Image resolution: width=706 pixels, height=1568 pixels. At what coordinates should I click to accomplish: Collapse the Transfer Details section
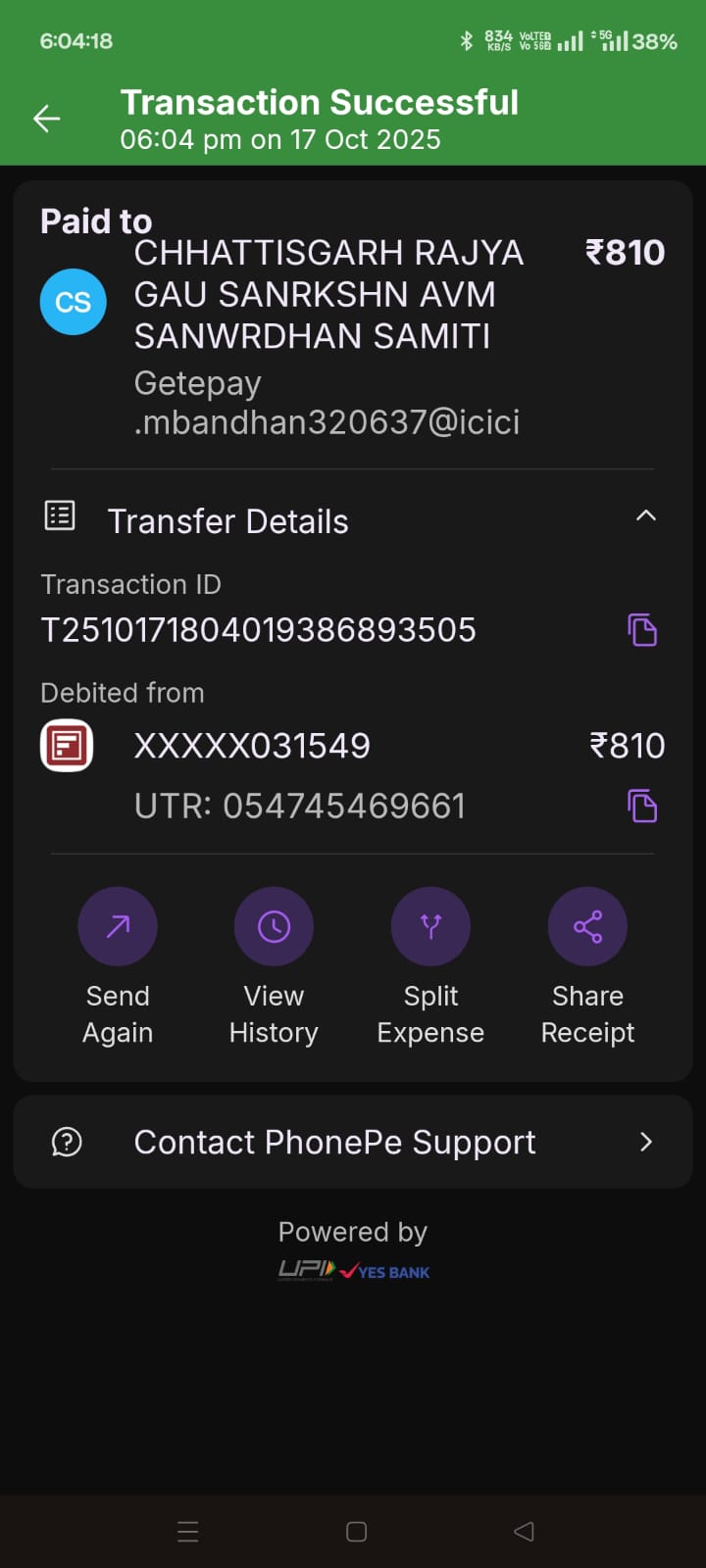point(645,516)
